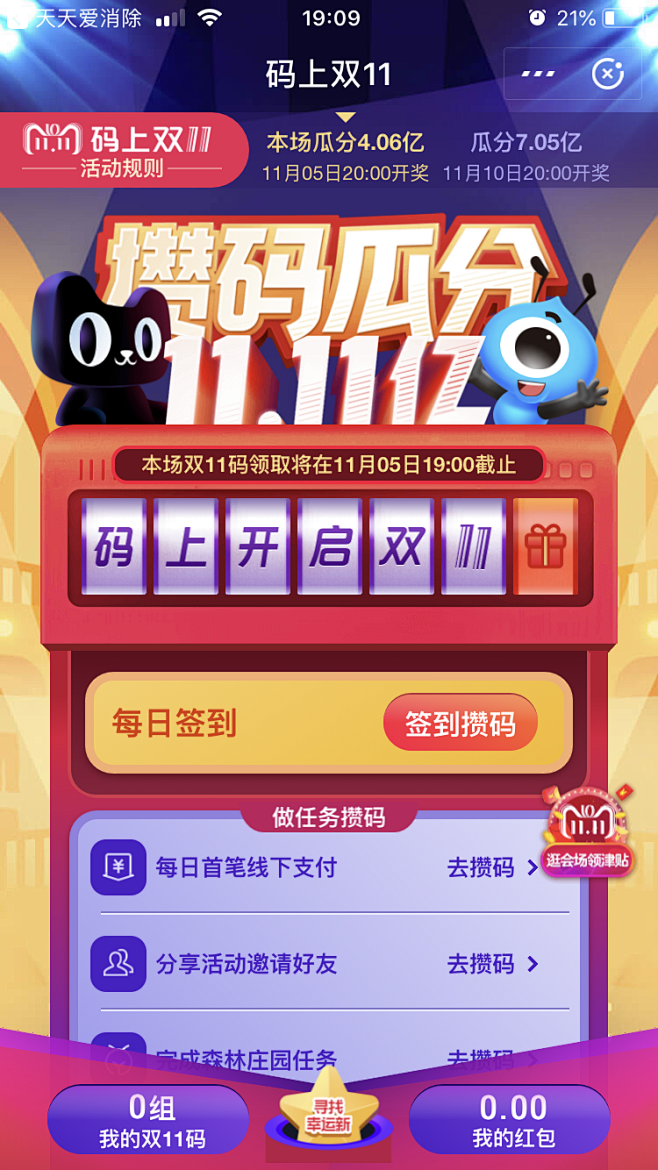Open the more options menu
The height and width of the screenshot is (1170, 658).
pos(539,74)
